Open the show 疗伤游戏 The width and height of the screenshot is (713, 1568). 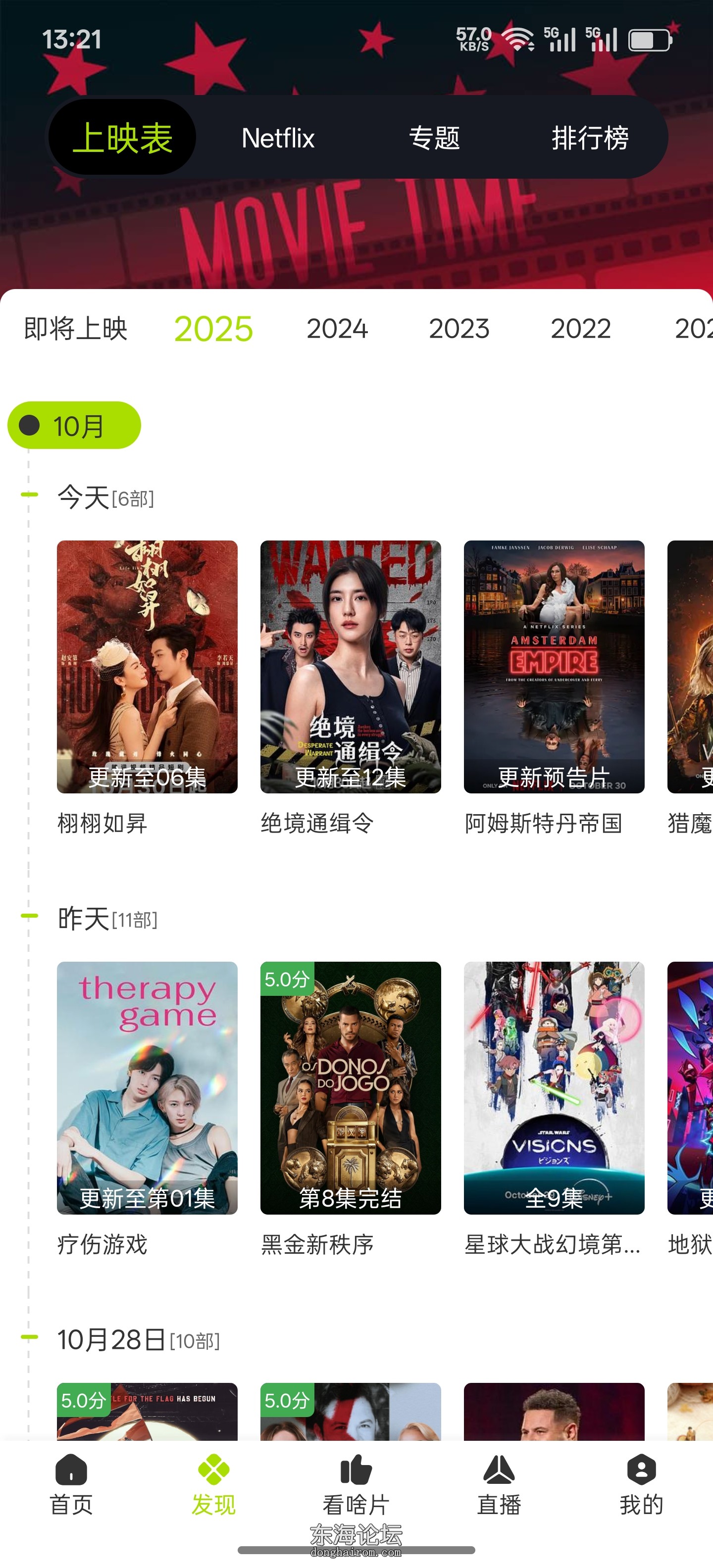[147, 1088]
